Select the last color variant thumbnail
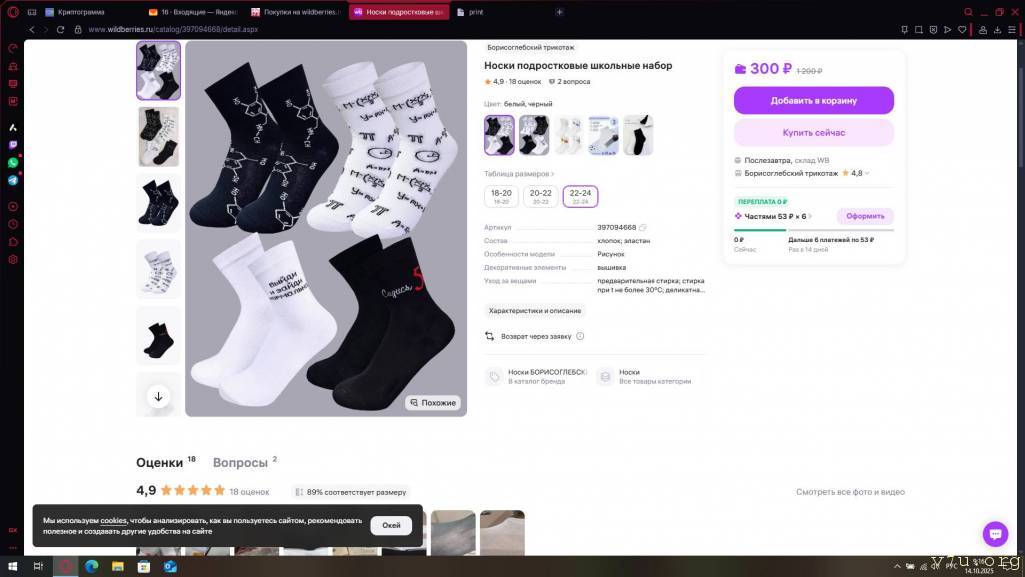 click(x=638, y=135)
